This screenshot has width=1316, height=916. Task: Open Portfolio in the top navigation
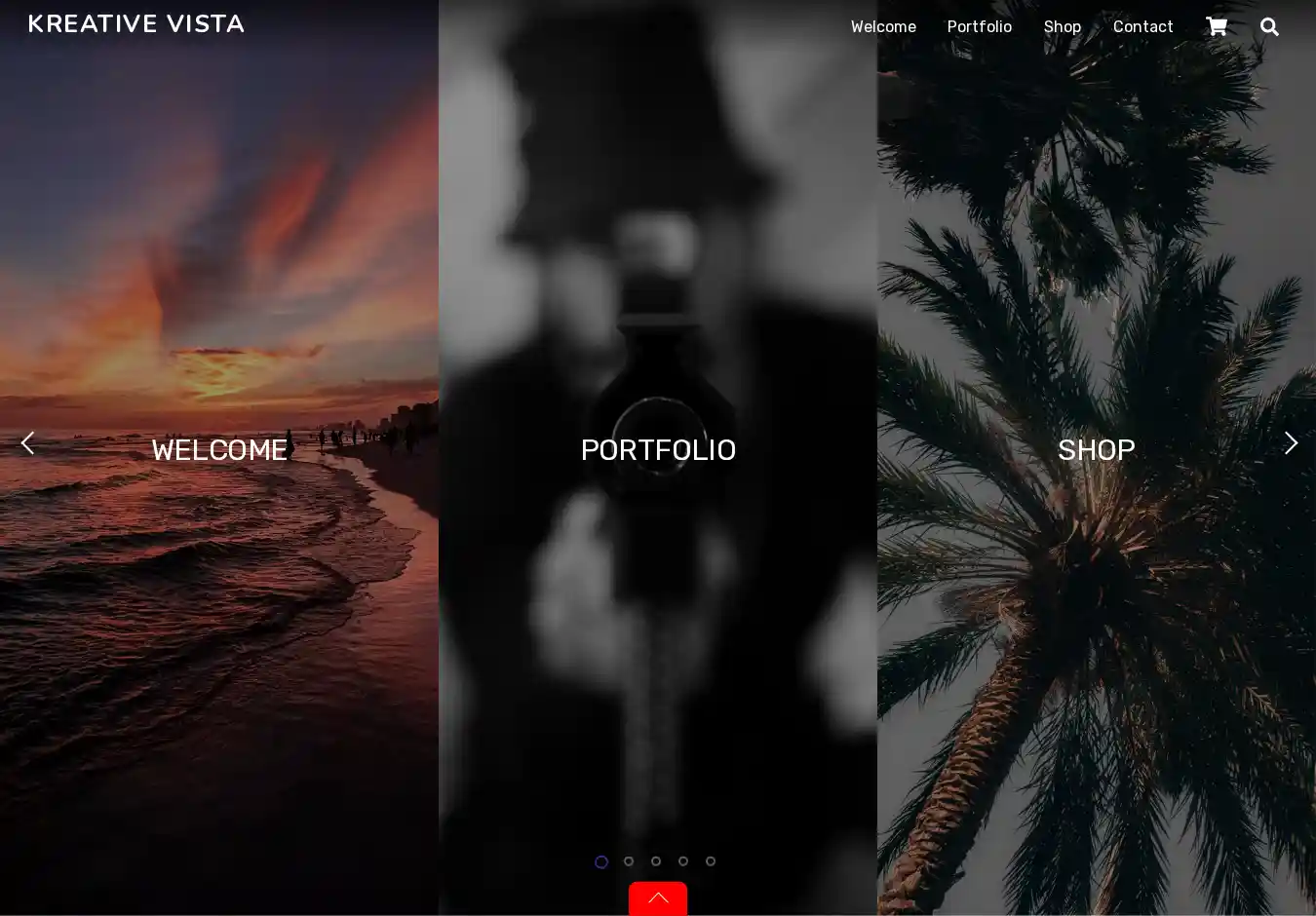click(979, 27)
